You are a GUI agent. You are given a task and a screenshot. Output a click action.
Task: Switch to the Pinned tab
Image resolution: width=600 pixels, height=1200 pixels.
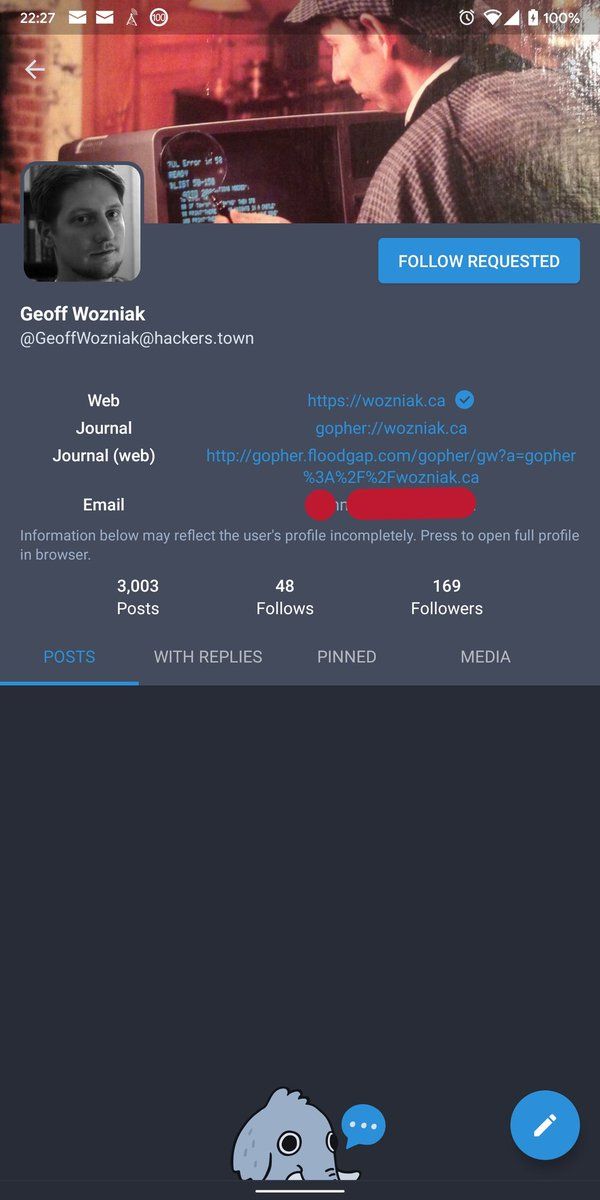coord(347,657)
